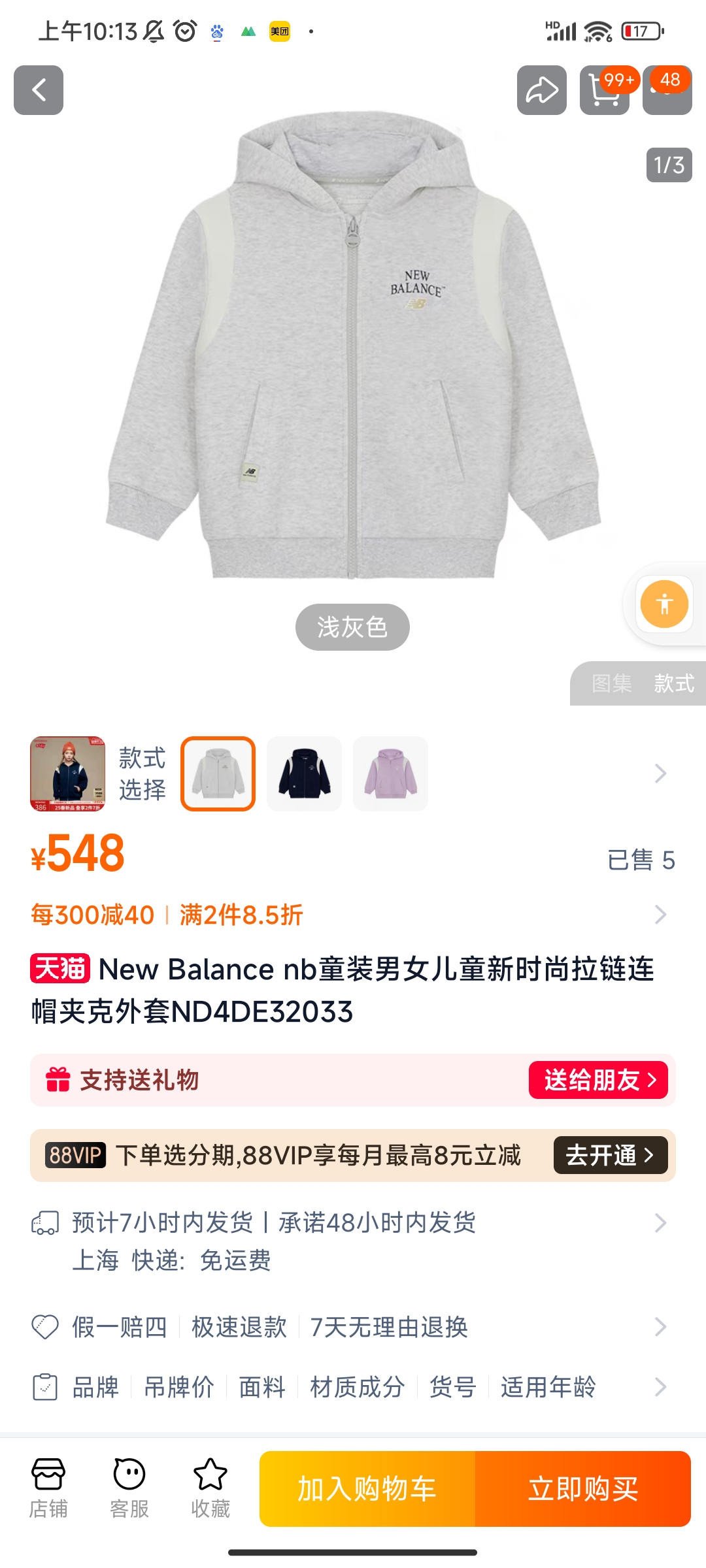Open shipping info row 预计7小时内发货
Viewport: 706px width, 1568px height.
tap(353, 1241)
